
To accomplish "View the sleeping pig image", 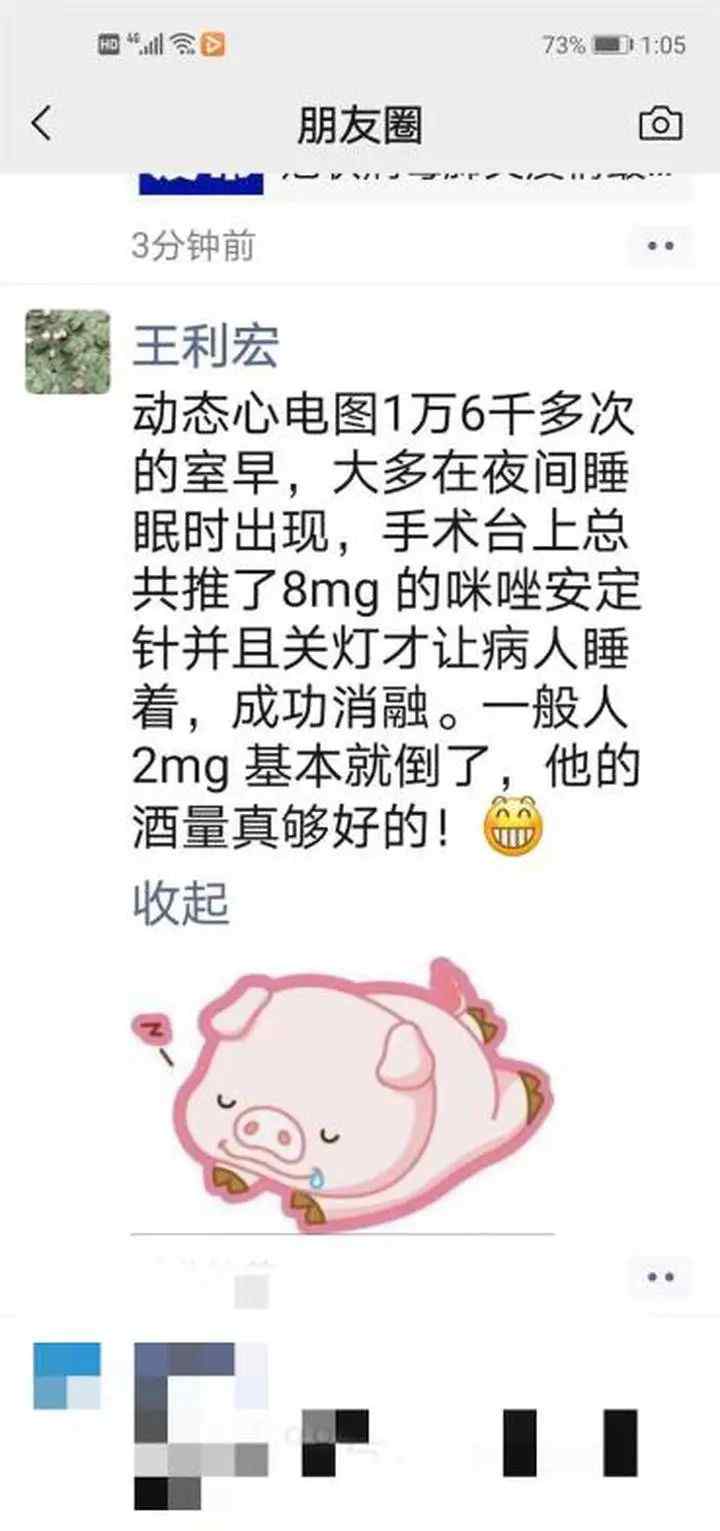I will 343,1094.
